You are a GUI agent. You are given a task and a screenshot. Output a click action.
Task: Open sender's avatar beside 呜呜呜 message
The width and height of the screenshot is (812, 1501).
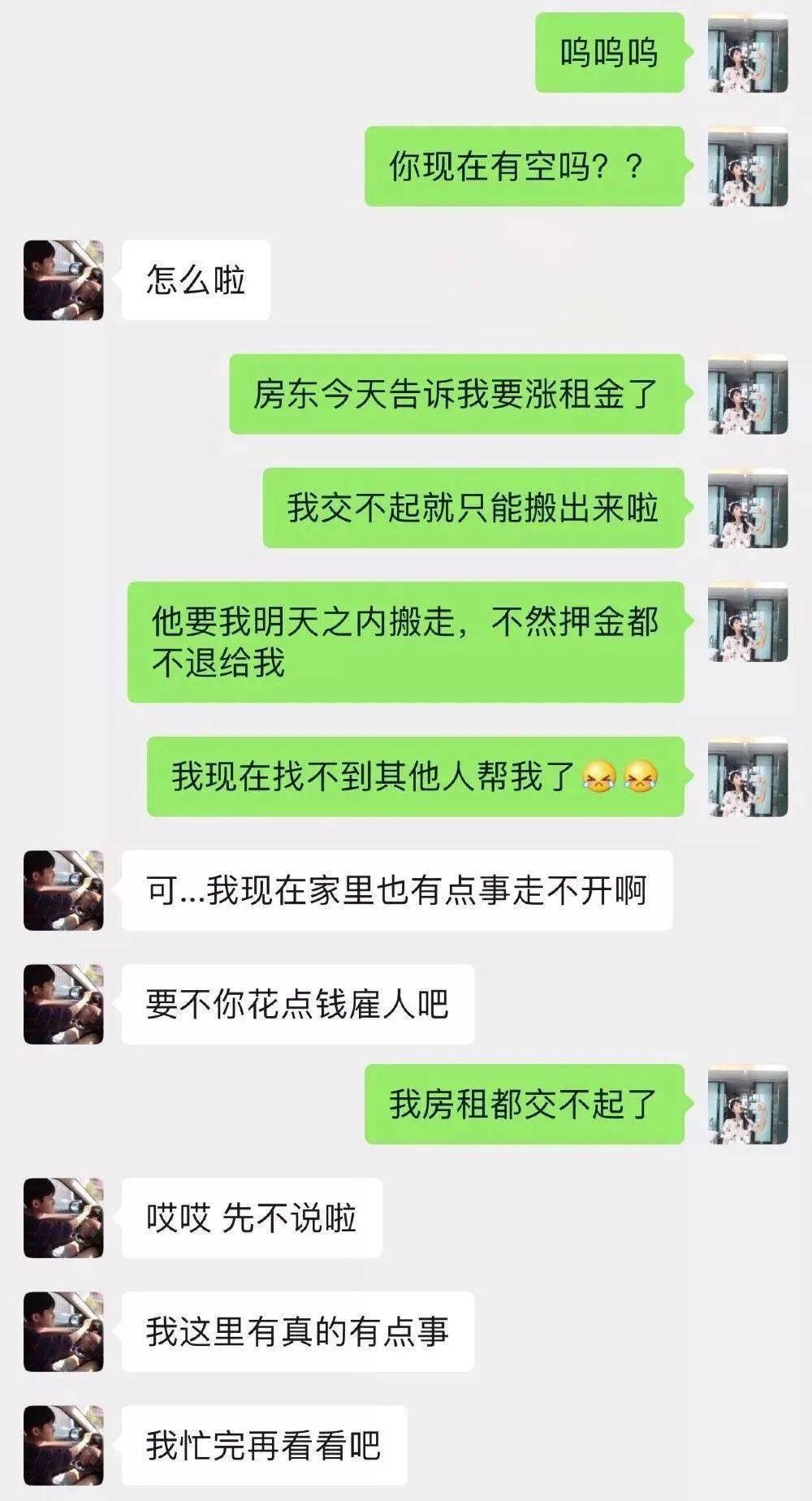748,53
